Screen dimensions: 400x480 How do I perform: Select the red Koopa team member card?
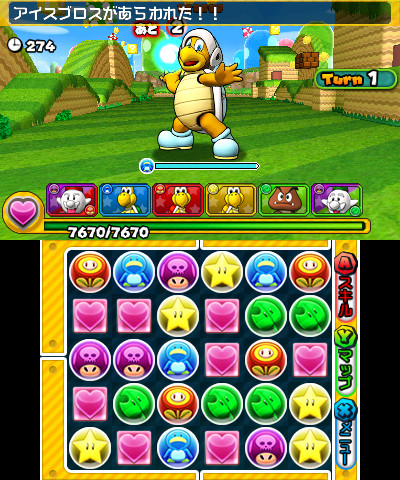coord(177,200)
